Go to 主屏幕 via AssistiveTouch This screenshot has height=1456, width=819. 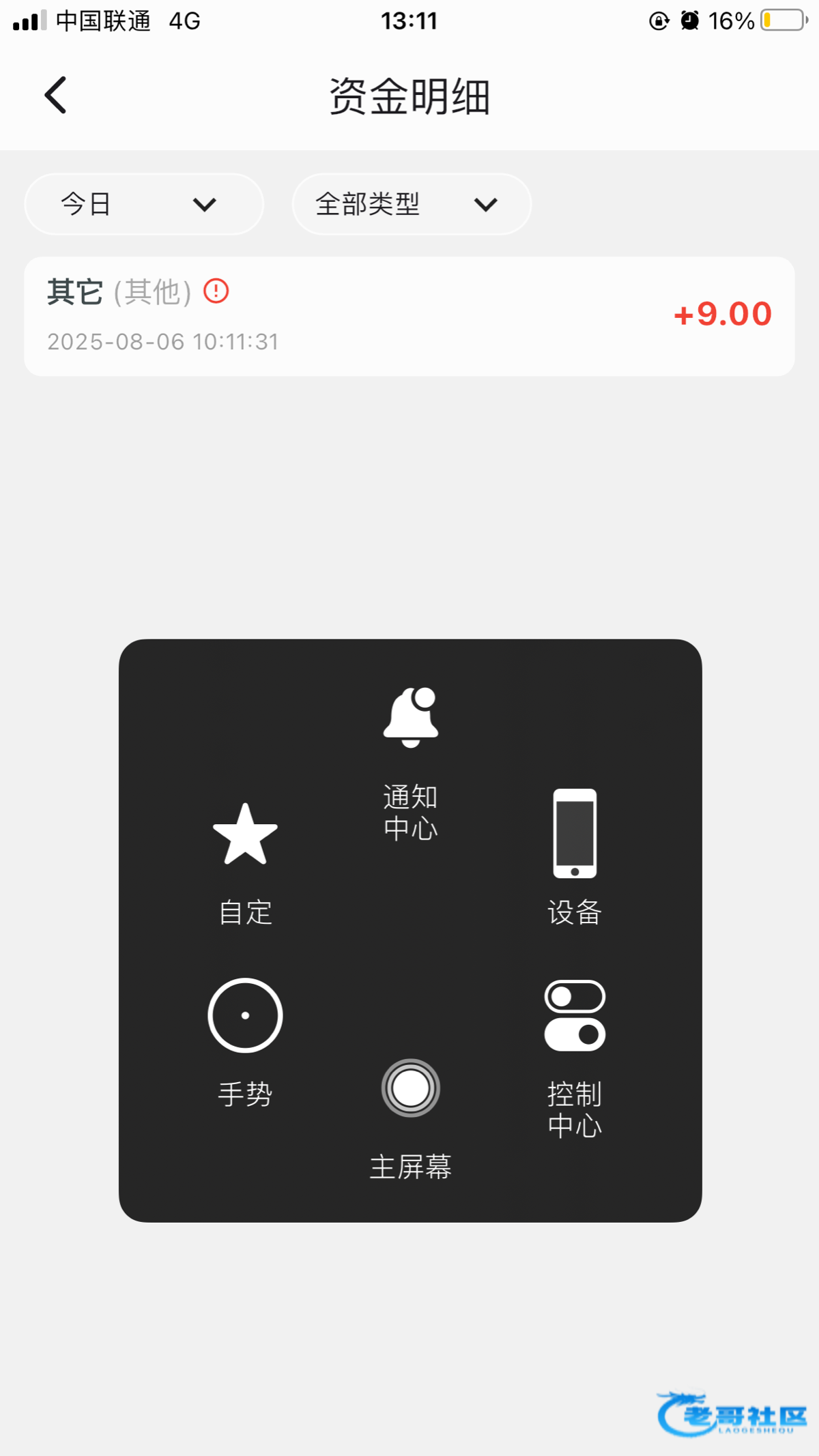(410, 1119)
